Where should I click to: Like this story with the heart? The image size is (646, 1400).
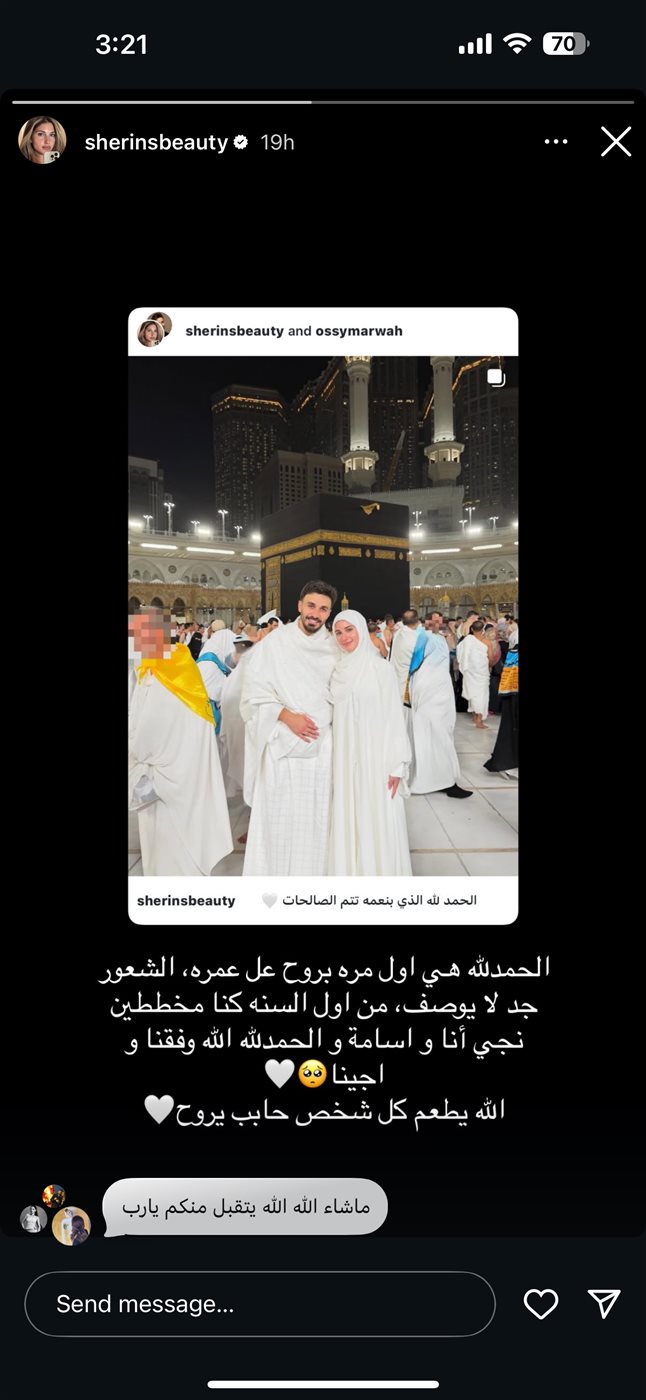541,1304
